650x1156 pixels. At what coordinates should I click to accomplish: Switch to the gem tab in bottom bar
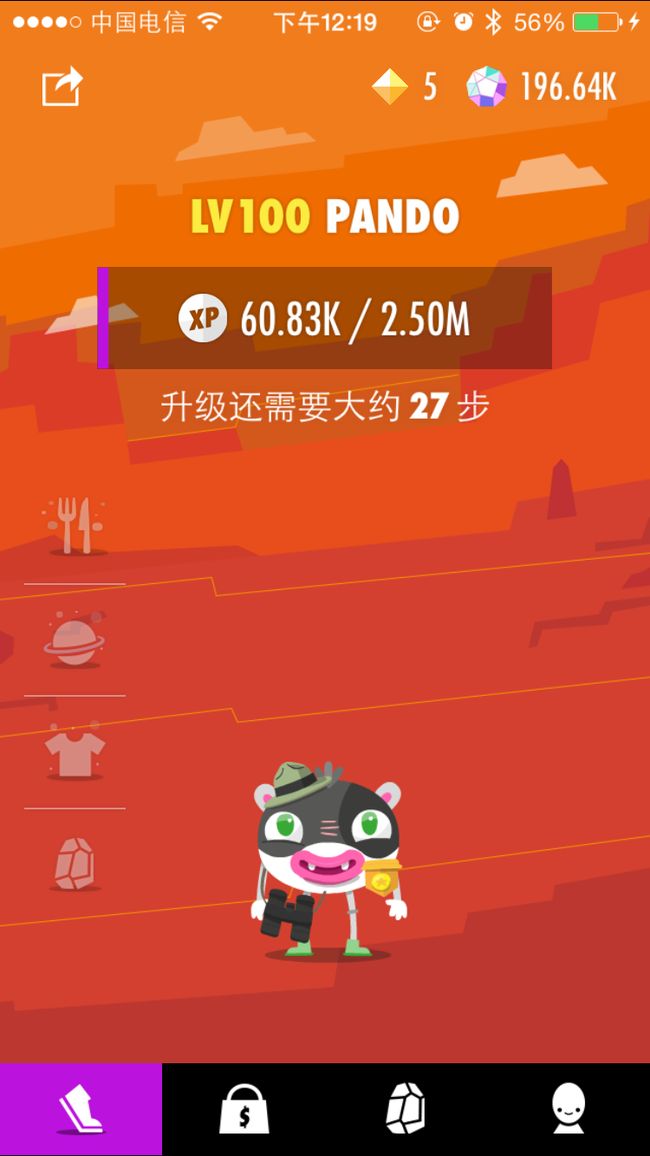click(406, 1109)
